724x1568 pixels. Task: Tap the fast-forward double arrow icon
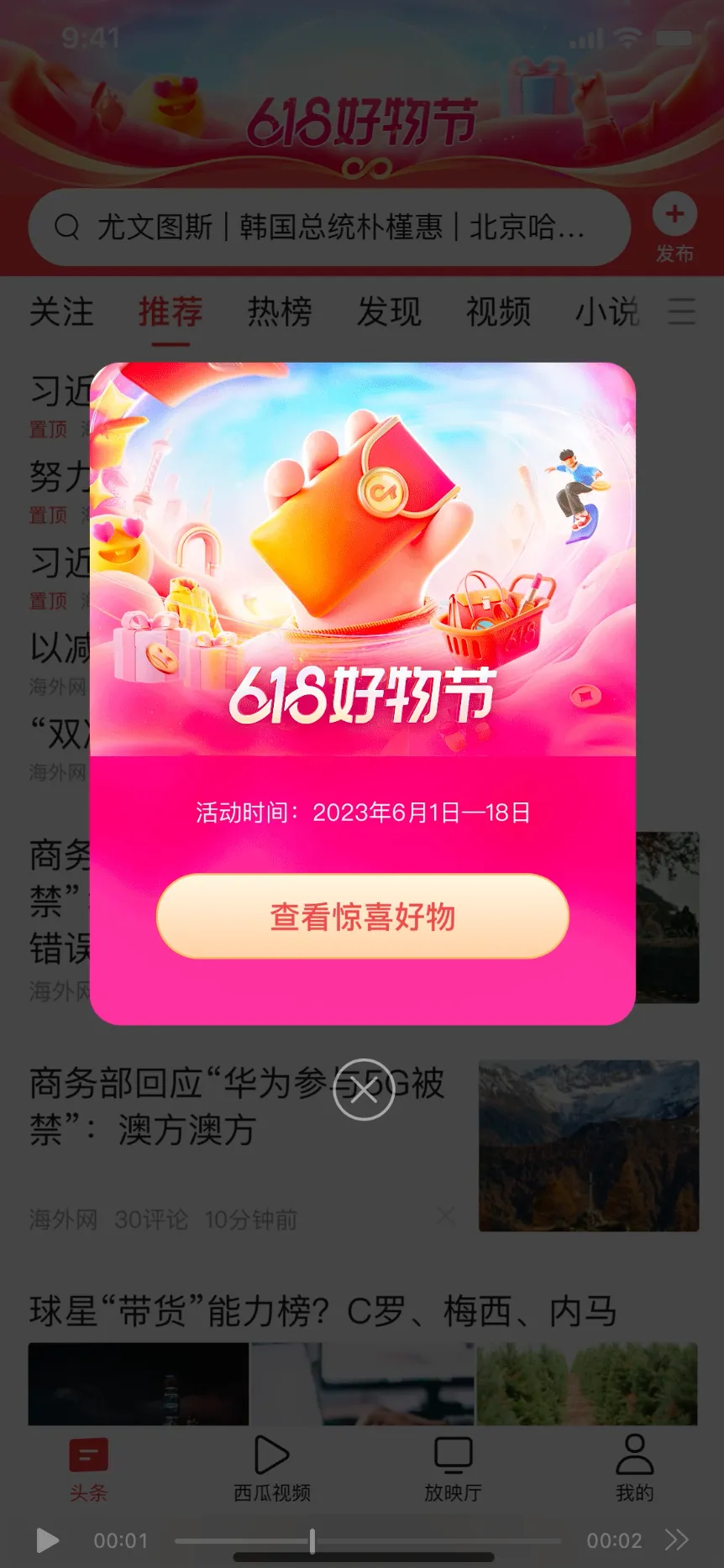click(676, 1539)
